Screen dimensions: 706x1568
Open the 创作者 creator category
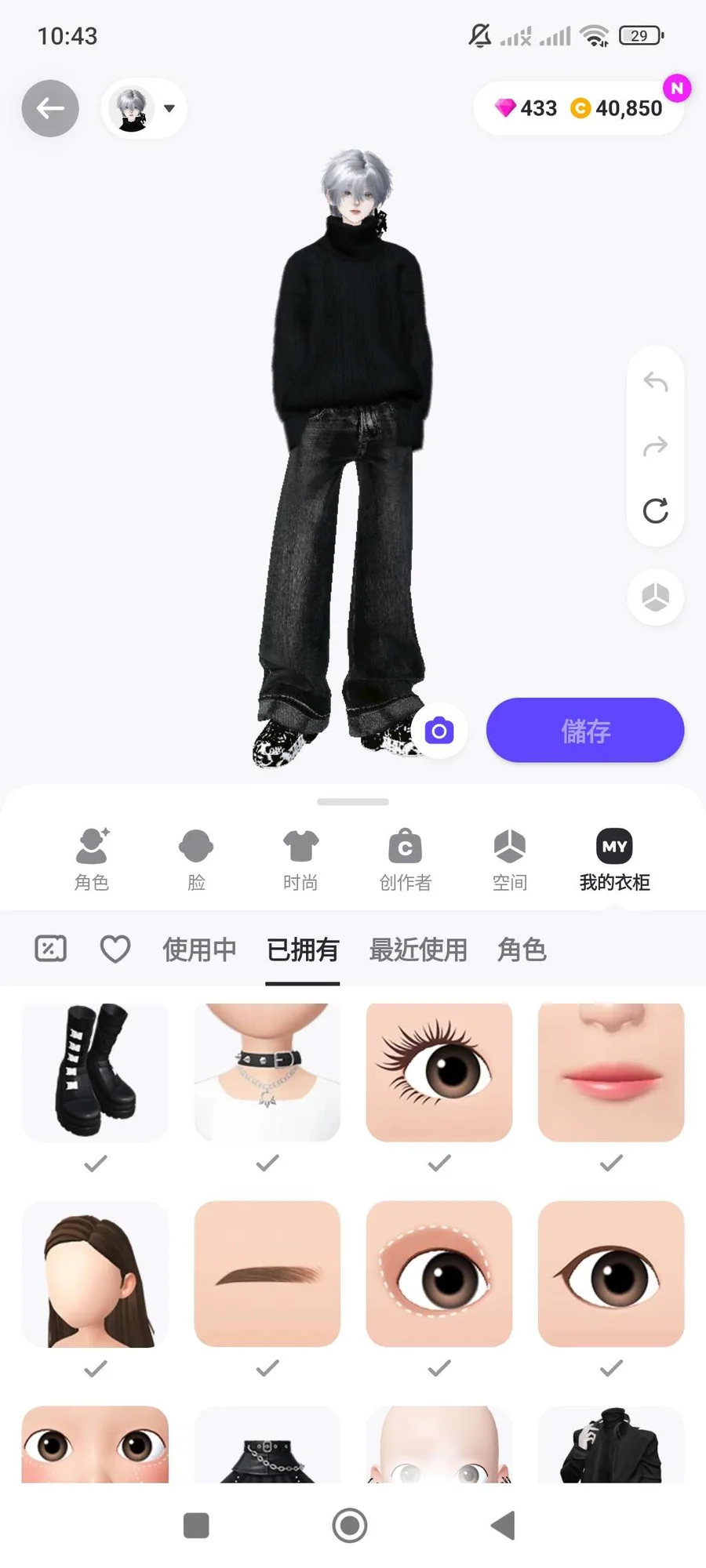[x=405, y=860]
